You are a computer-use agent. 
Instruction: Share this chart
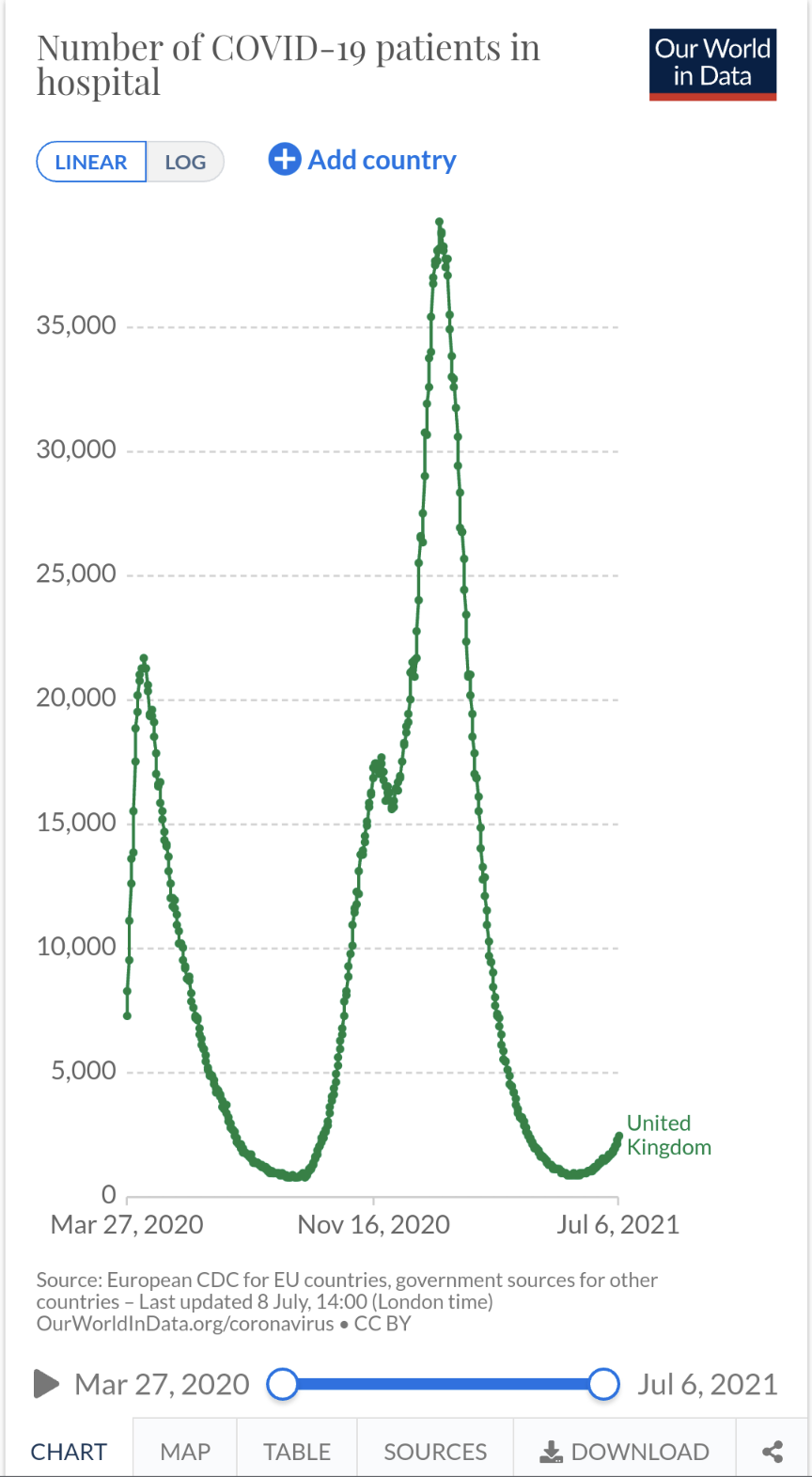(x=773, y=1452)
